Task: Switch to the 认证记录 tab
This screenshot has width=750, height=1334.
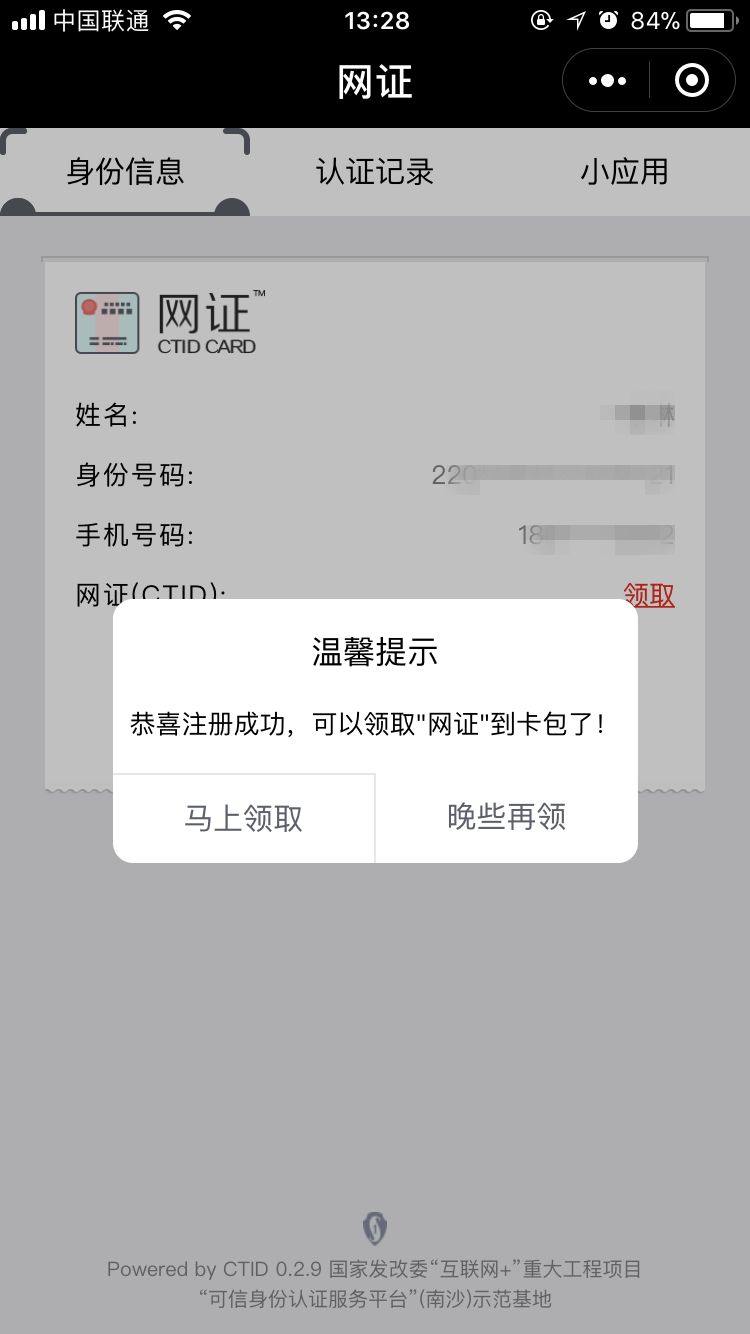Action: click(x=374, y=172)
